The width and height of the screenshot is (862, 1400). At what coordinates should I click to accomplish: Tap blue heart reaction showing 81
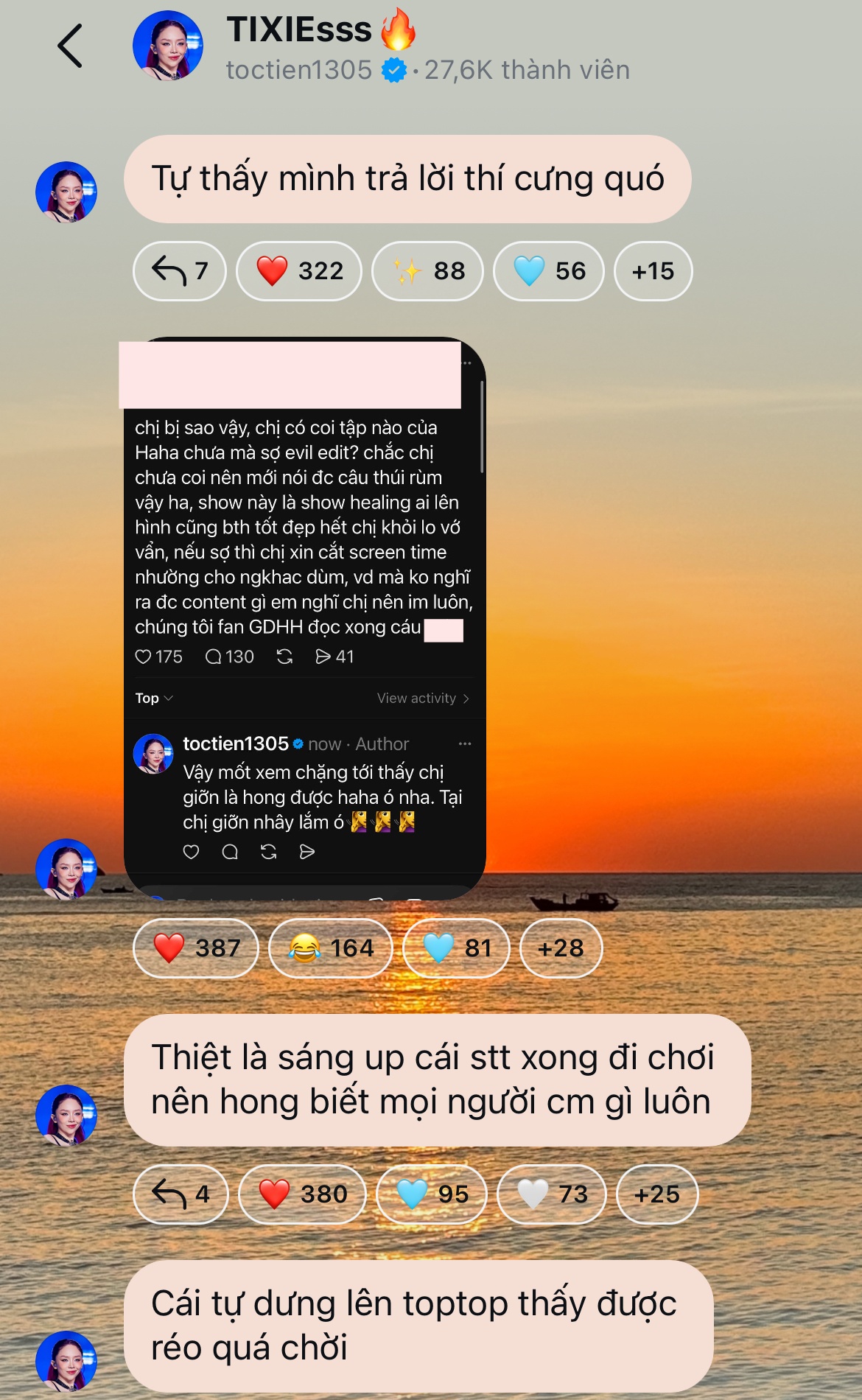coord(456,948)
